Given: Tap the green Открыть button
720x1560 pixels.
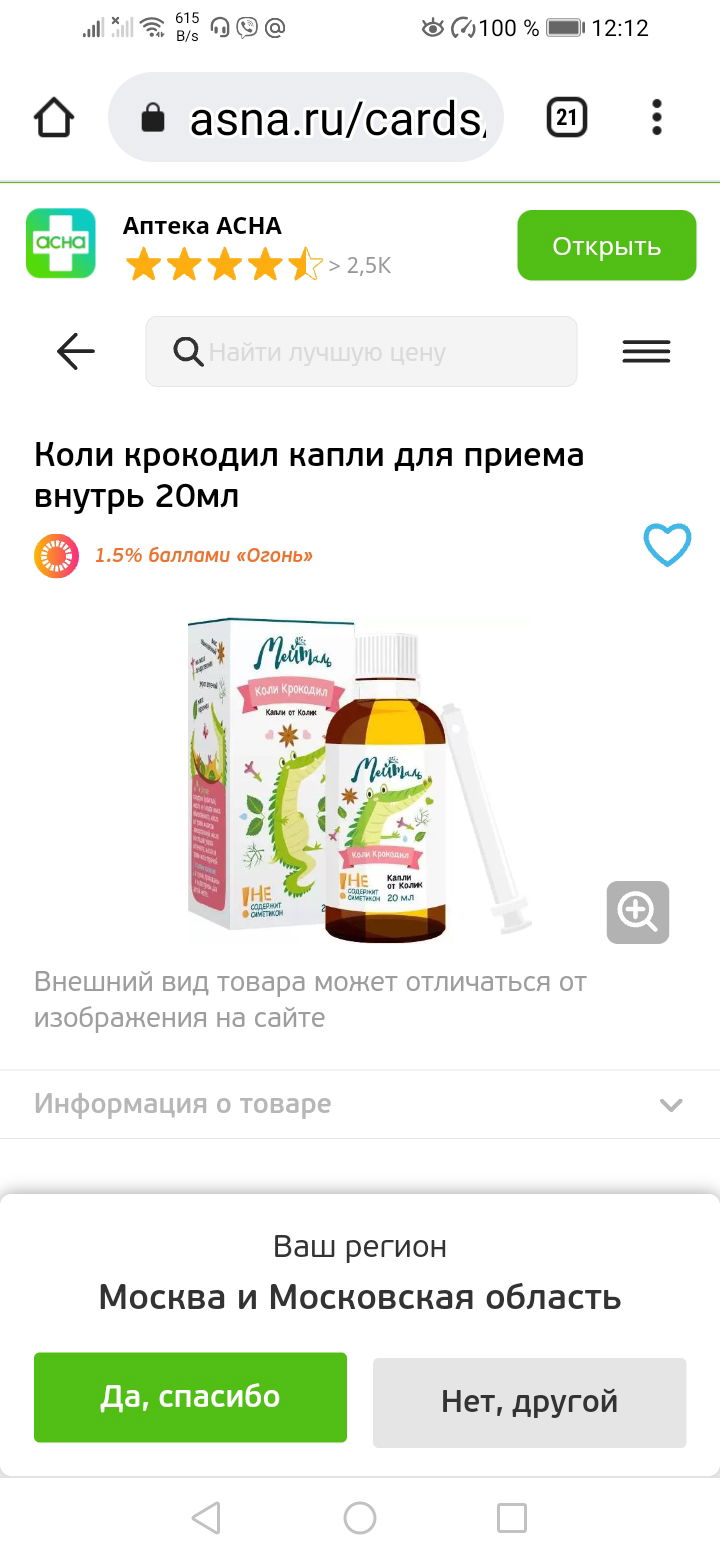Looking at the screenshot, I should 606,245.
